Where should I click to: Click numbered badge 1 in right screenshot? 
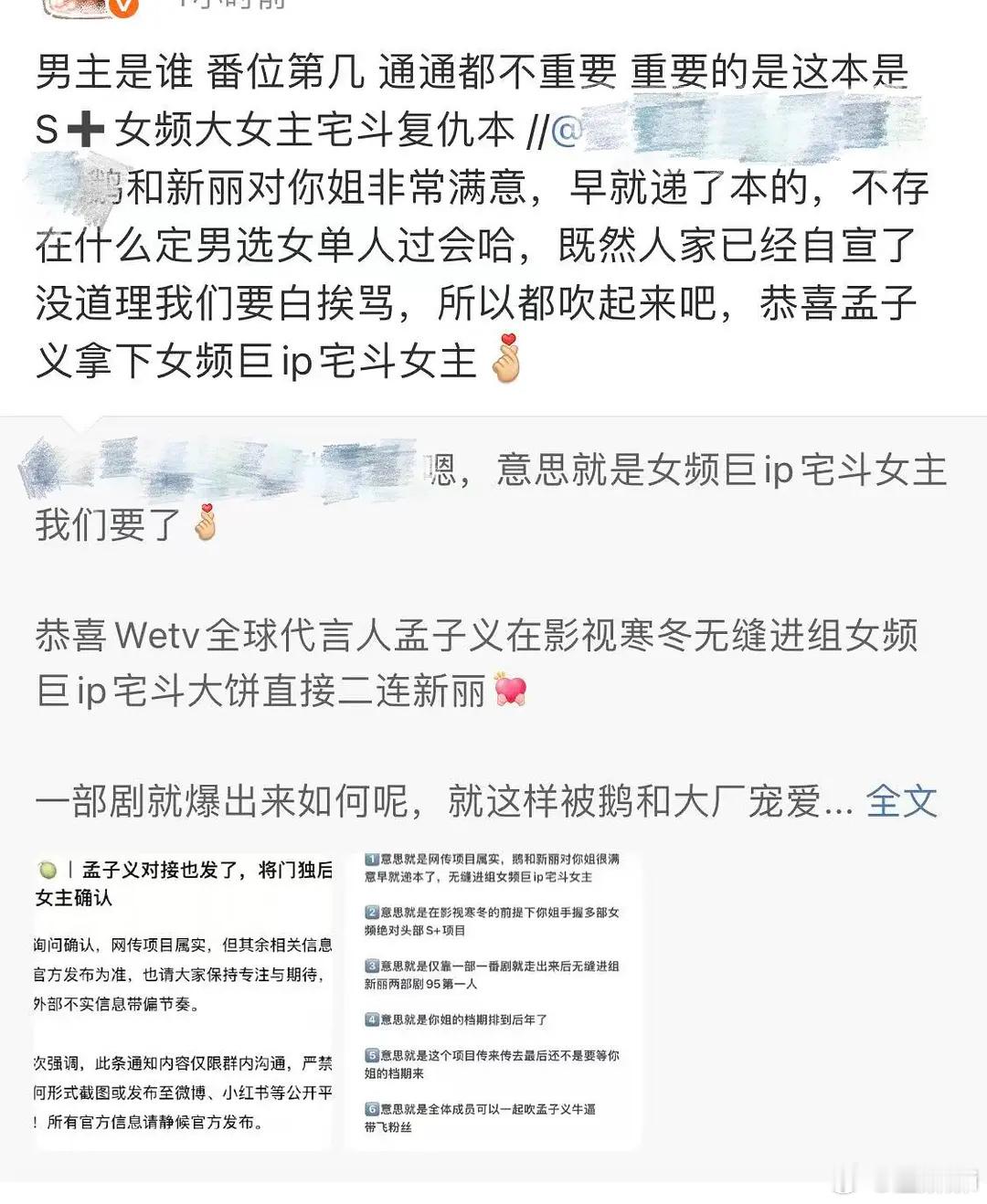tap(374, 859)
